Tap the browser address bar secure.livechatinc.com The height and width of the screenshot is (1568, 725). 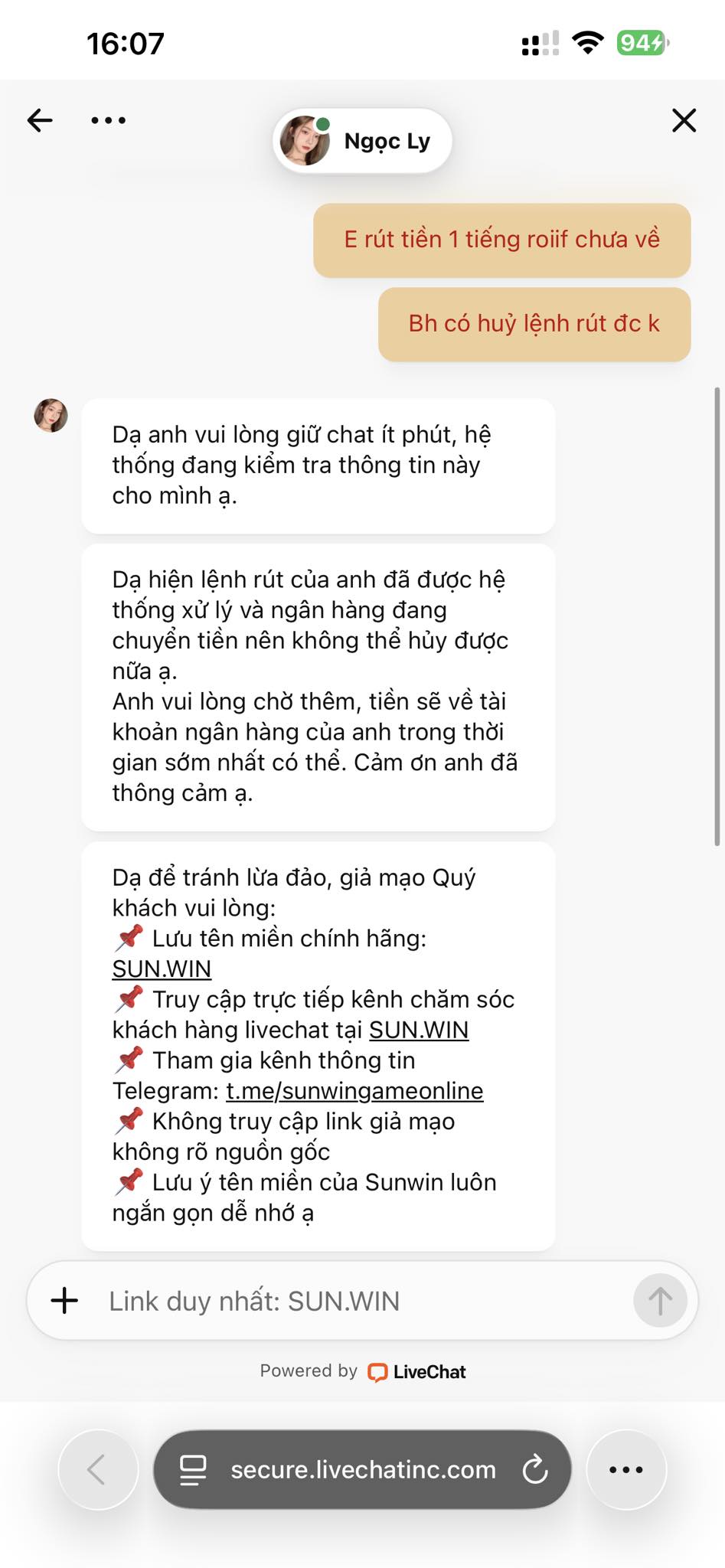tap(363, 1469)
